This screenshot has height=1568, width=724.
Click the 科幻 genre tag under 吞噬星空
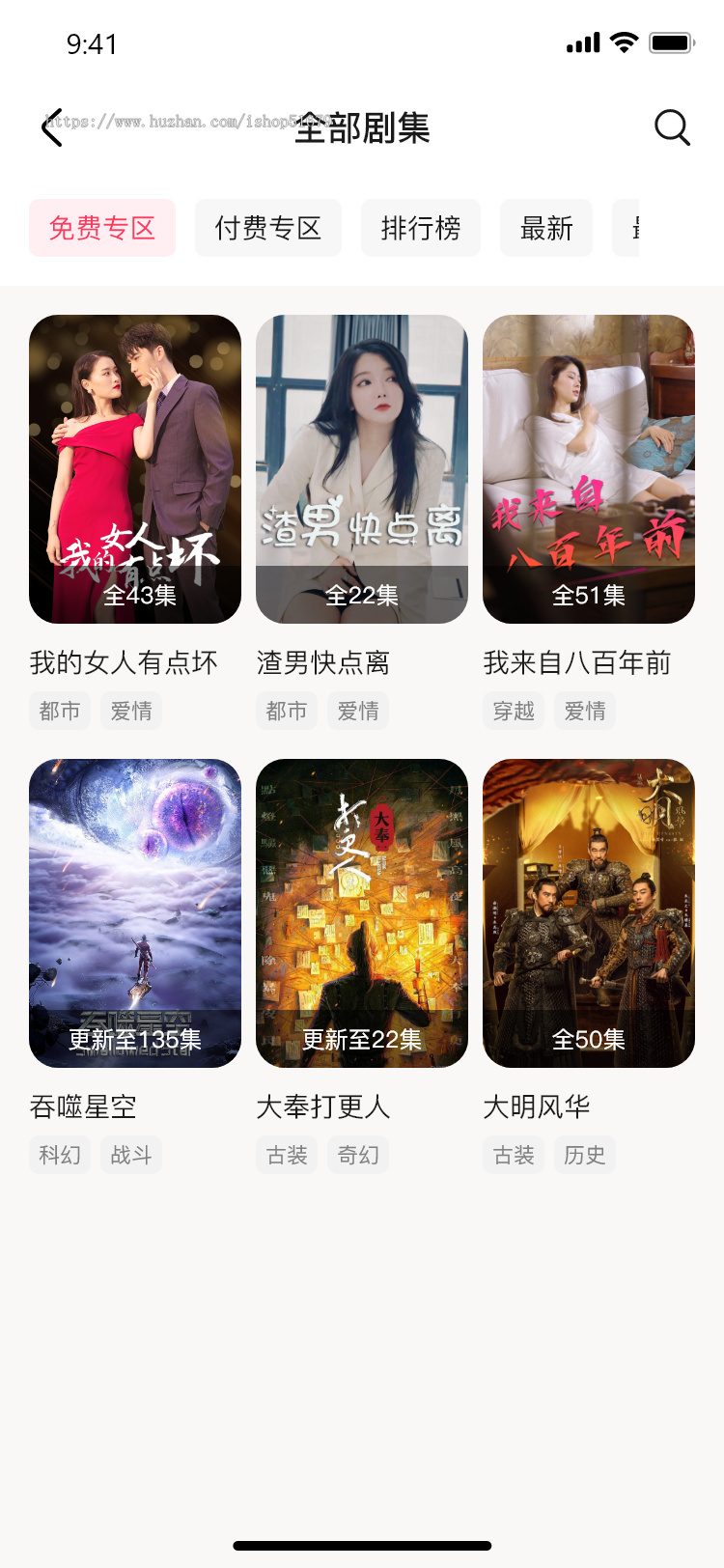59,1155
